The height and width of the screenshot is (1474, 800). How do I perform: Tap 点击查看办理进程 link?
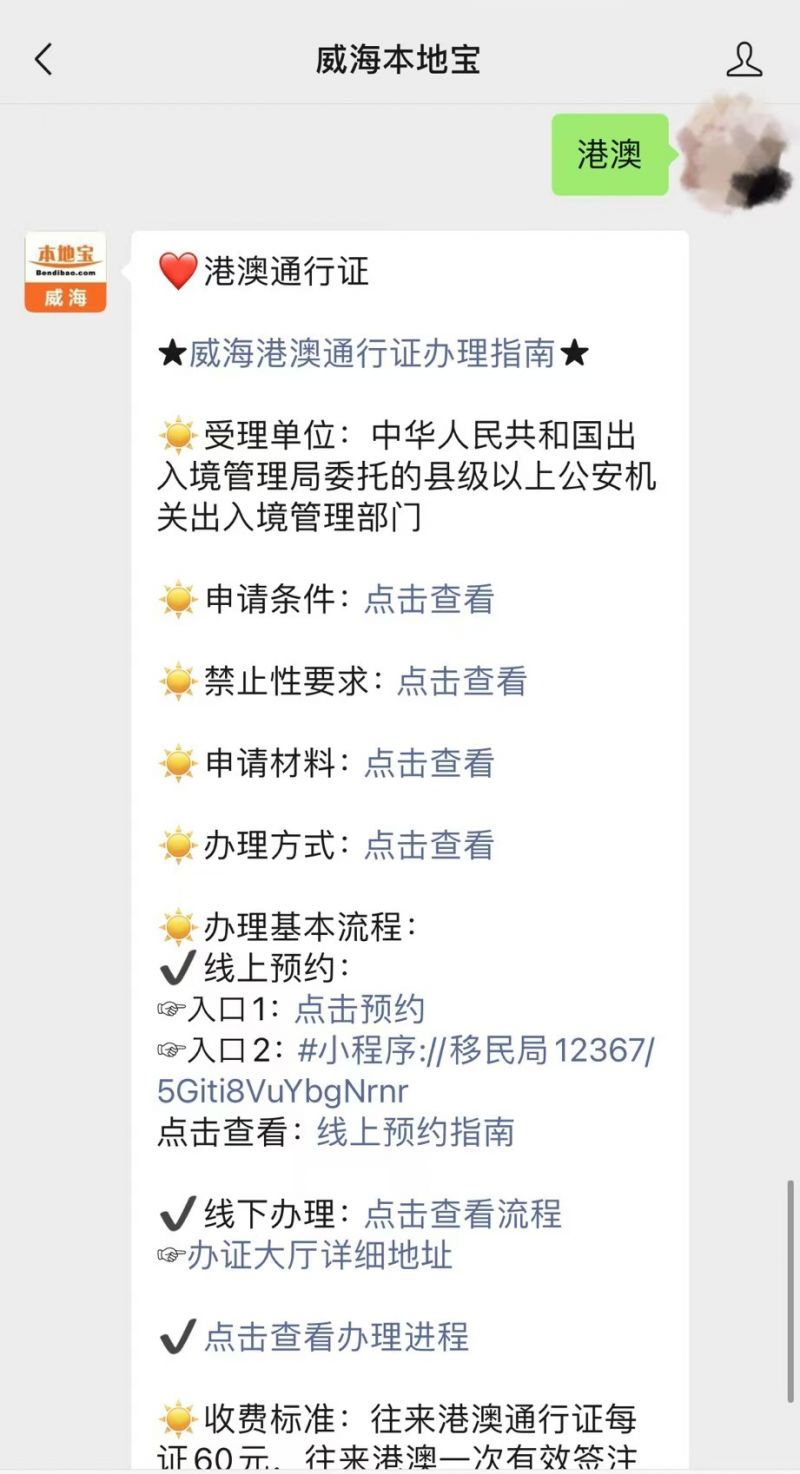(336, 1337)
